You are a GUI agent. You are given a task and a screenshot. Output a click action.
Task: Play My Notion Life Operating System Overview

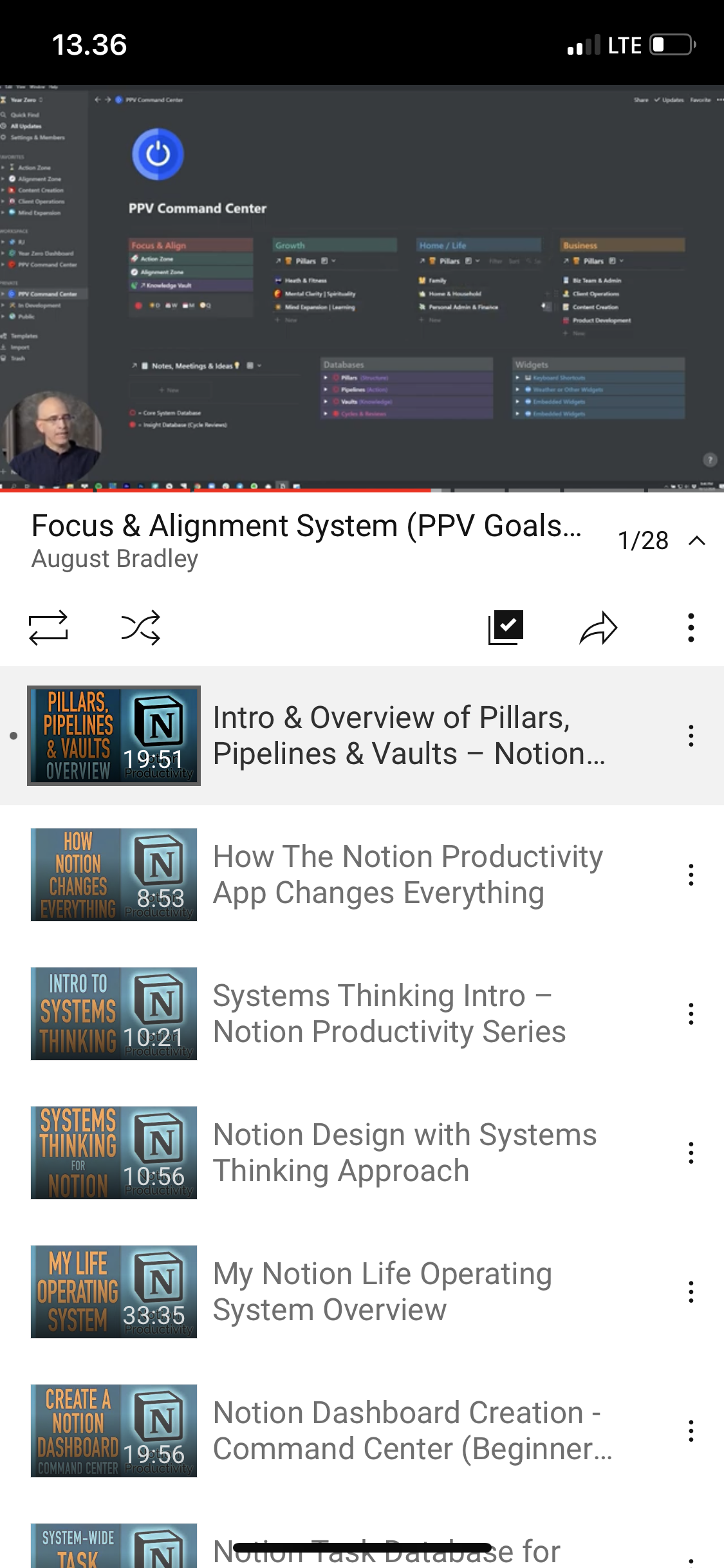pos(362,1292)
